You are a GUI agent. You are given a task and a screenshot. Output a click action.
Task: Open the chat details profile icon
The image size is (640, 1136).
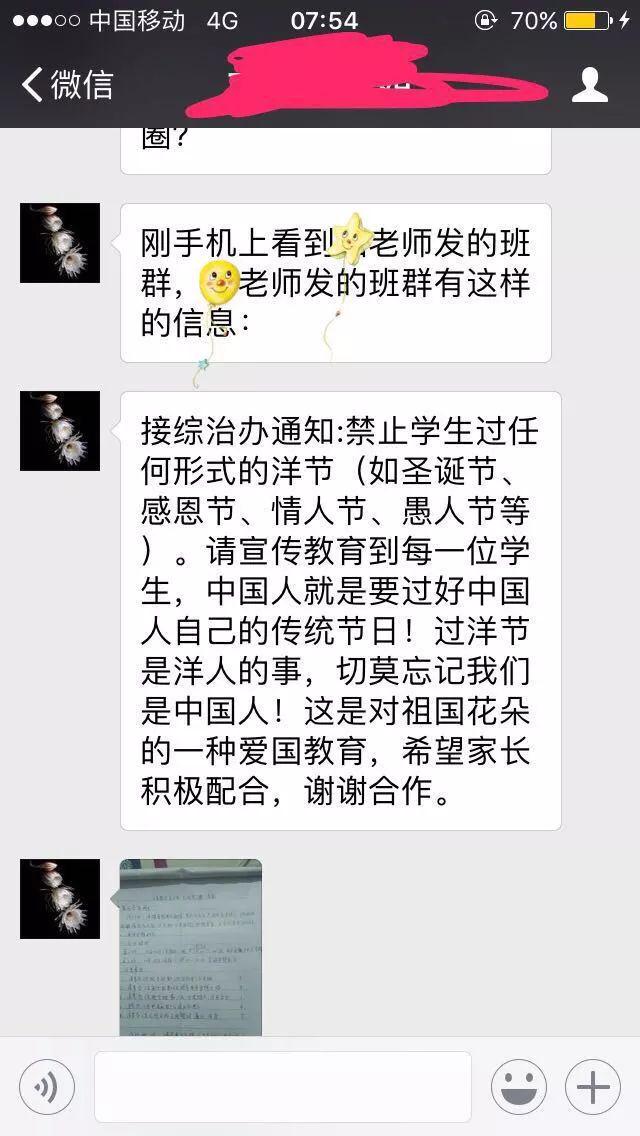[590, 85]
